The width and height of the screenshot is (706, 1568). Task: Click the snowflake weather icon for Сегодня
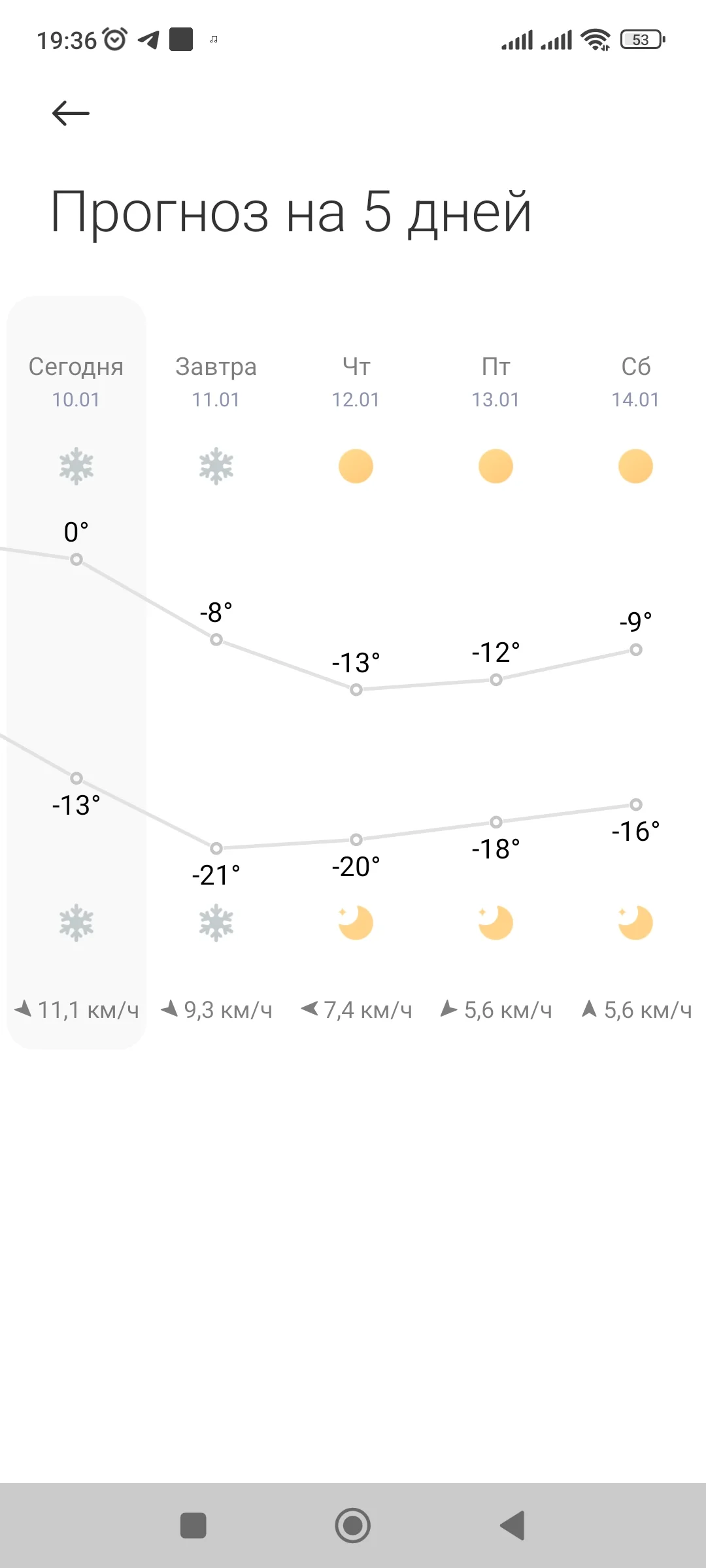point(76,465)
